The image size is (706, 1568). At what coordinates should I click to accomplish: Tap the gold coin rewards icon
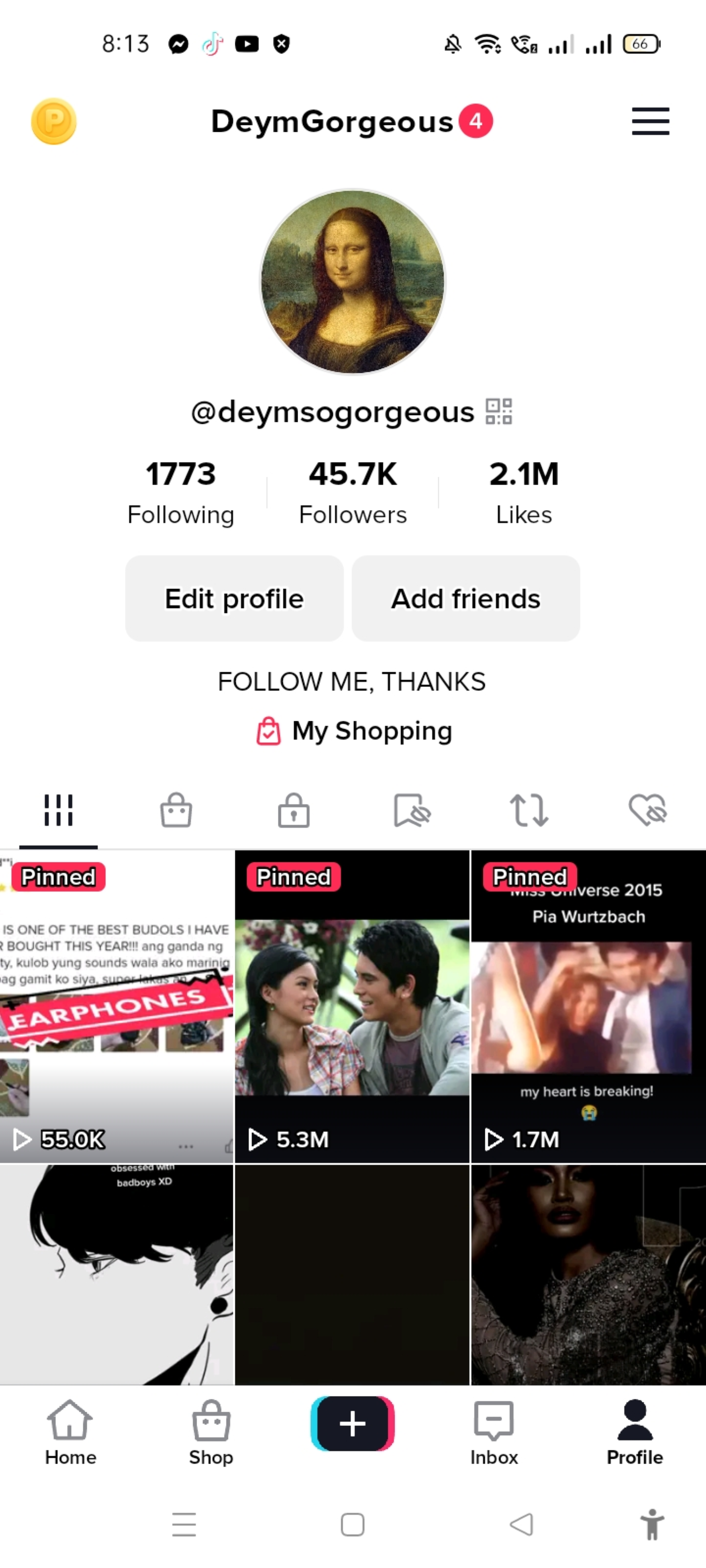(x=54, y=121)
